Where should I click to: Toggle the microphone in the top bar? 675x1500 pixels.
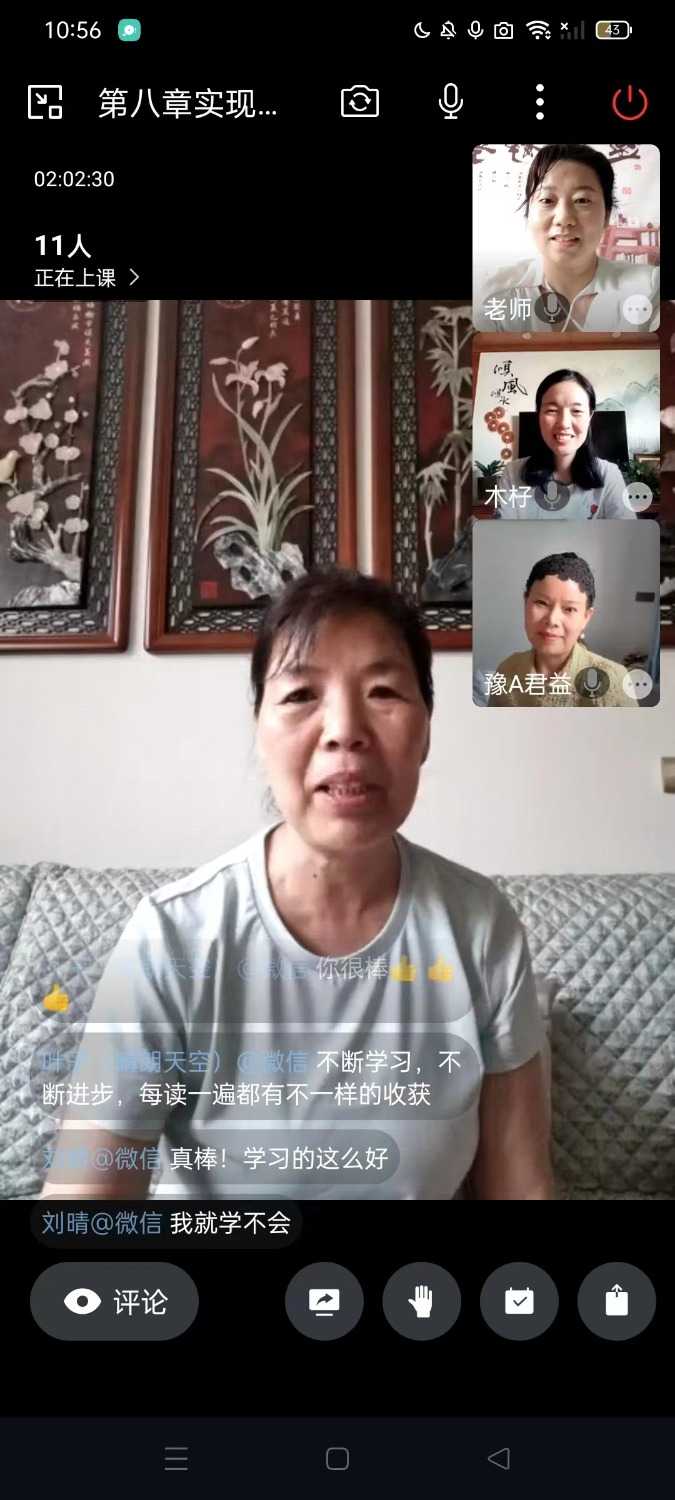(x=451, y=102)
